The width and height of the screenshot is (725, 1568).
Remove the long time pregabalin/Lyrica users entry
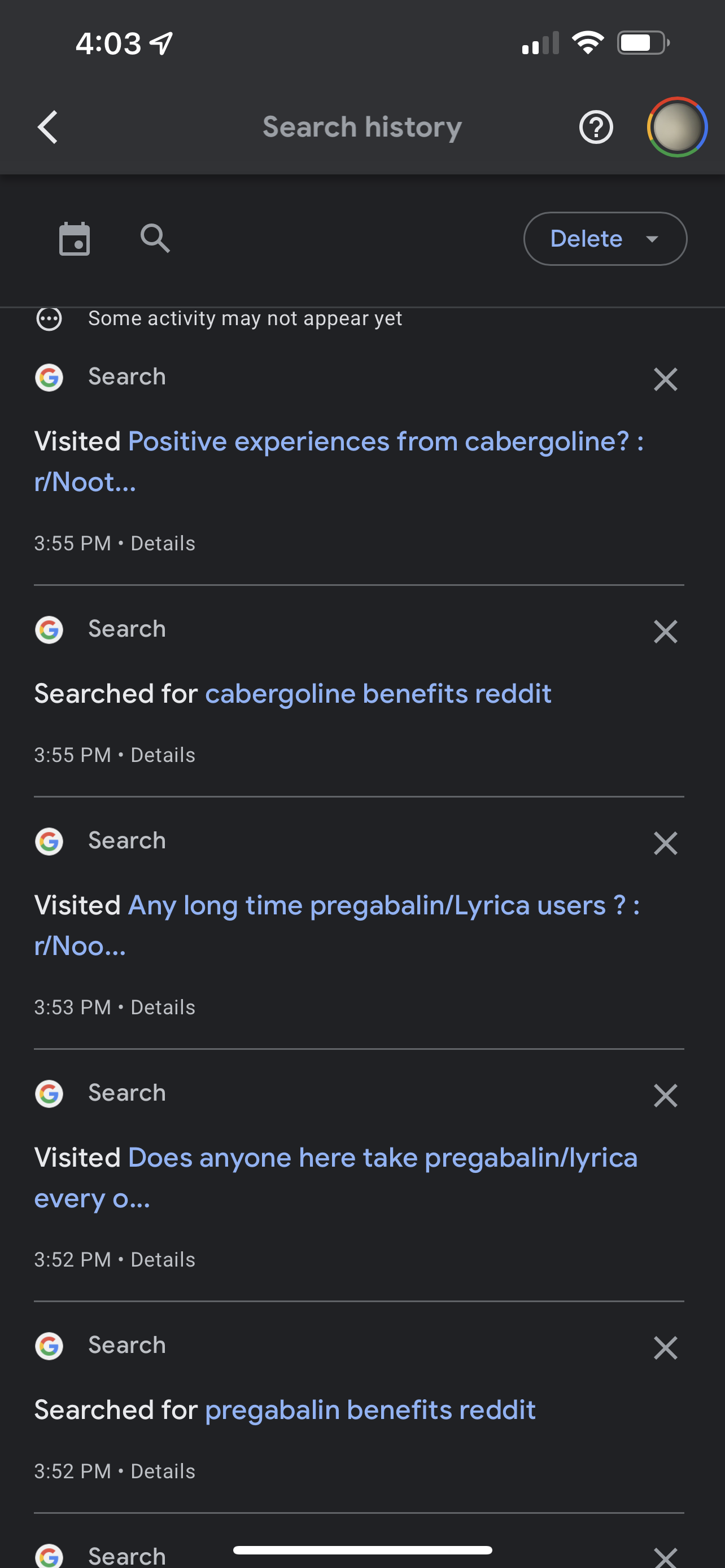[x=665, y=844]
